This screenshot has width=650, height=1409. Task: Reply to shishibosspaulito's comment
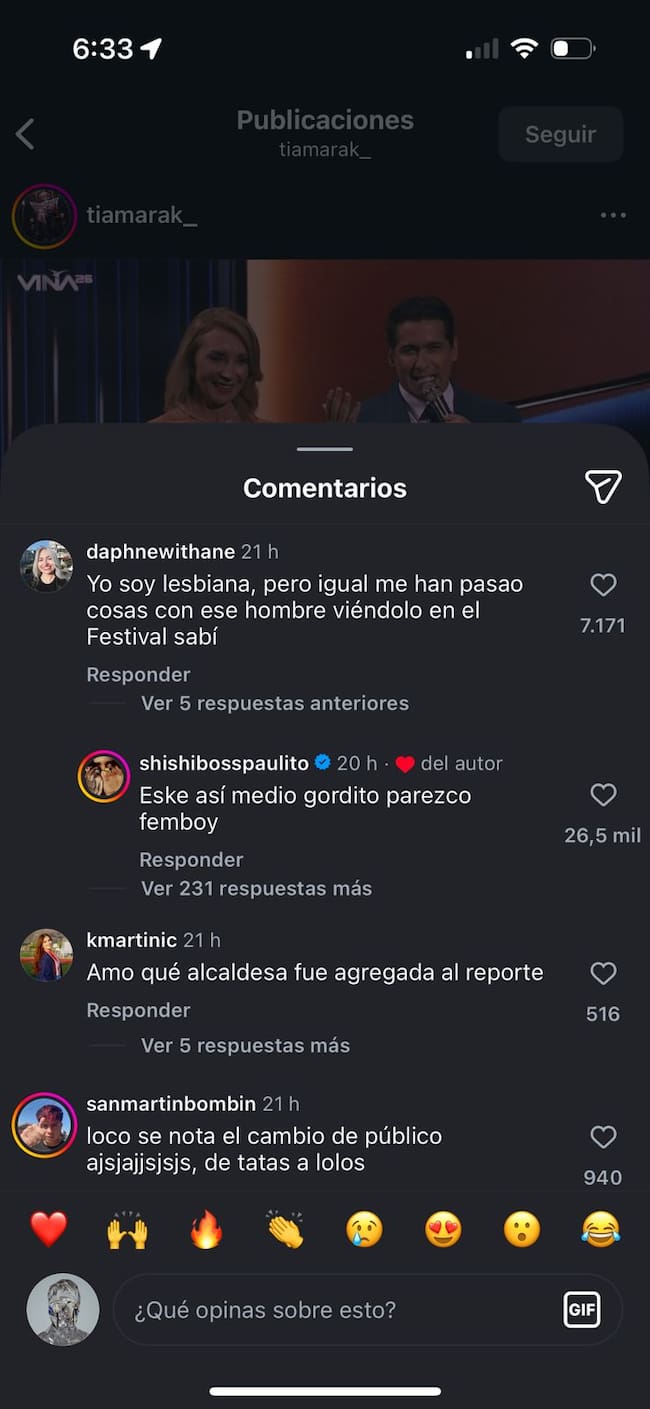(191, 860)
